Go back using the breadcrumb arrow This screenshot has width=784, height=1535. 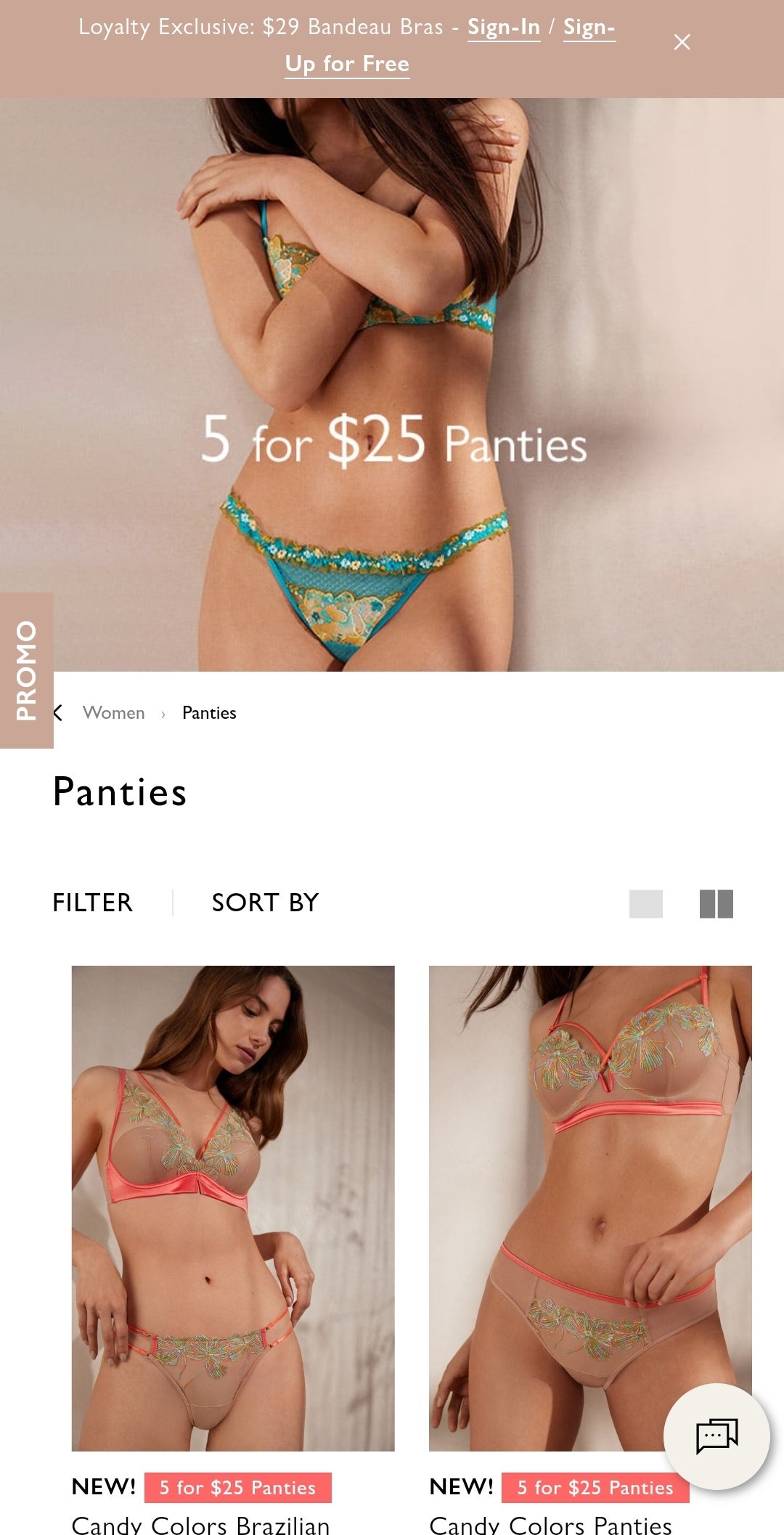coord(58,713)
